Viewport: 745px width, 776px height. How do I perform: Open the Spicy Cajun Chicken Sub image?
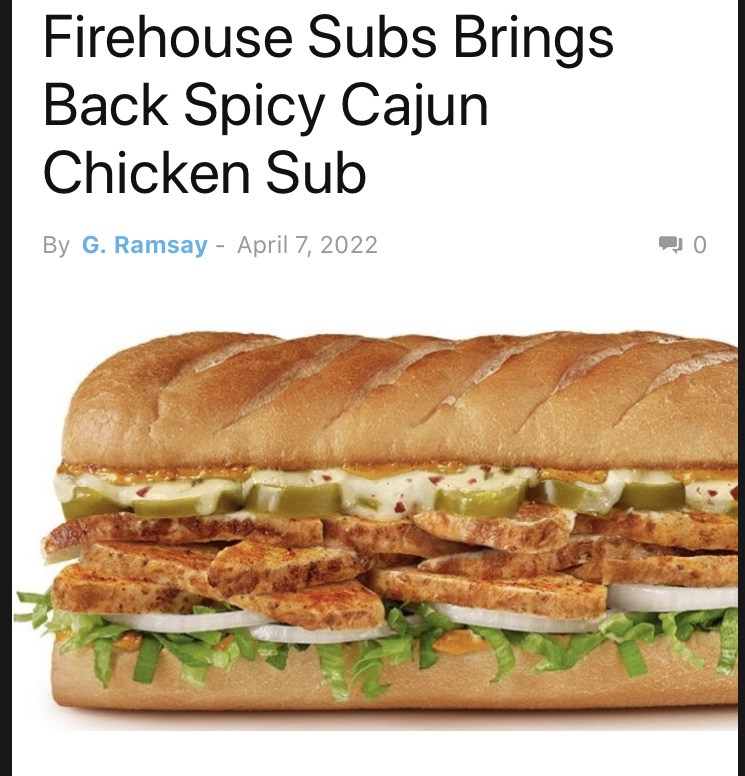tap(380, 520)
